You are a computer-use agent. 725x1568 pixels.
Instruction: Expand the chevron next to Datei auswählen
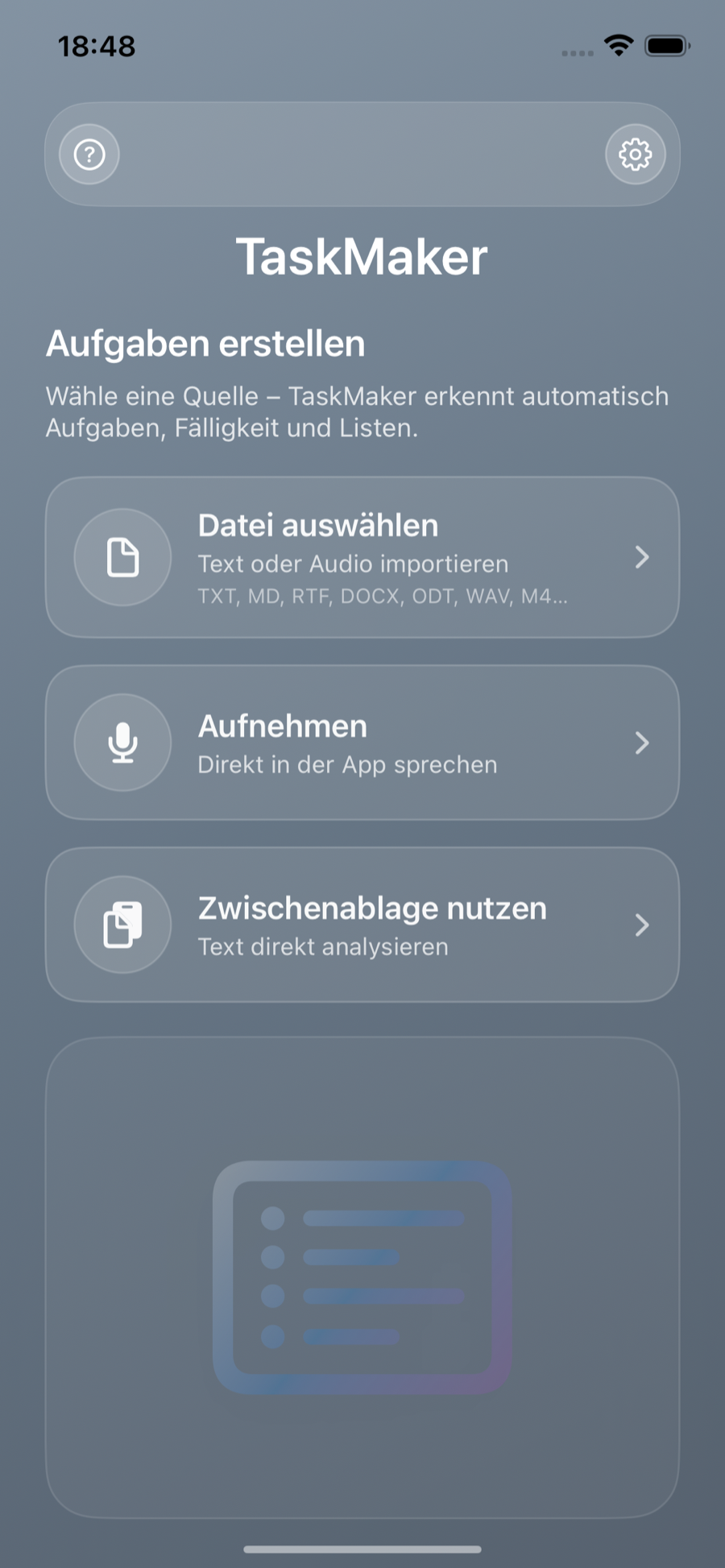point(641,557)
